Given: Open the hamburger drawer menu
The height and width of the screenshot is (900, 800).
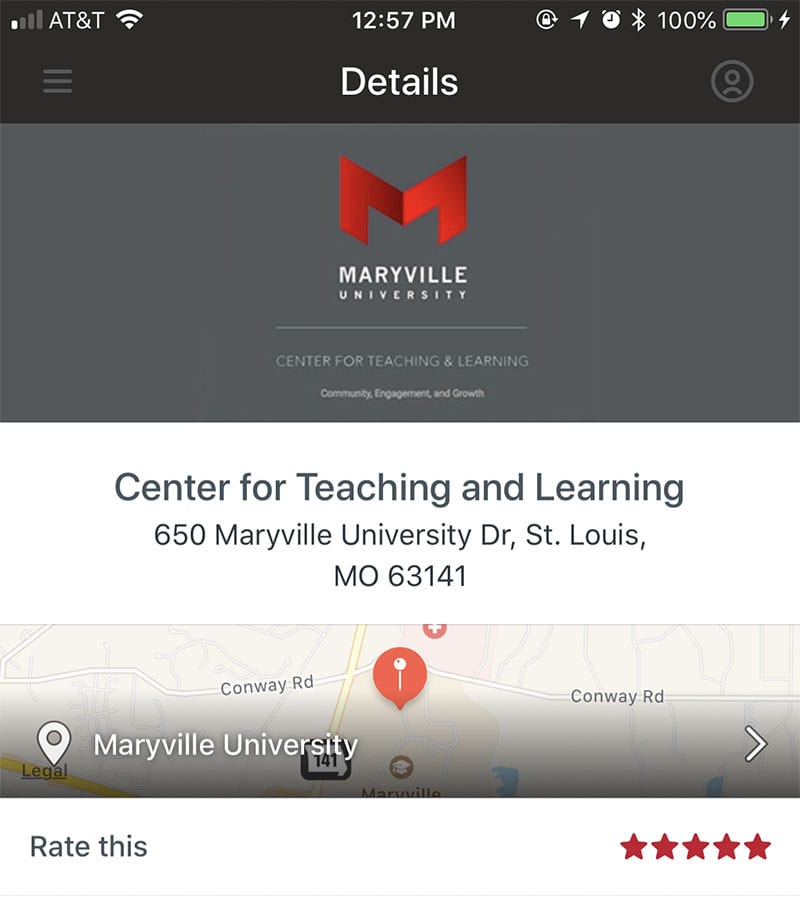Looking at the screenshot, I should click(58, 81).
